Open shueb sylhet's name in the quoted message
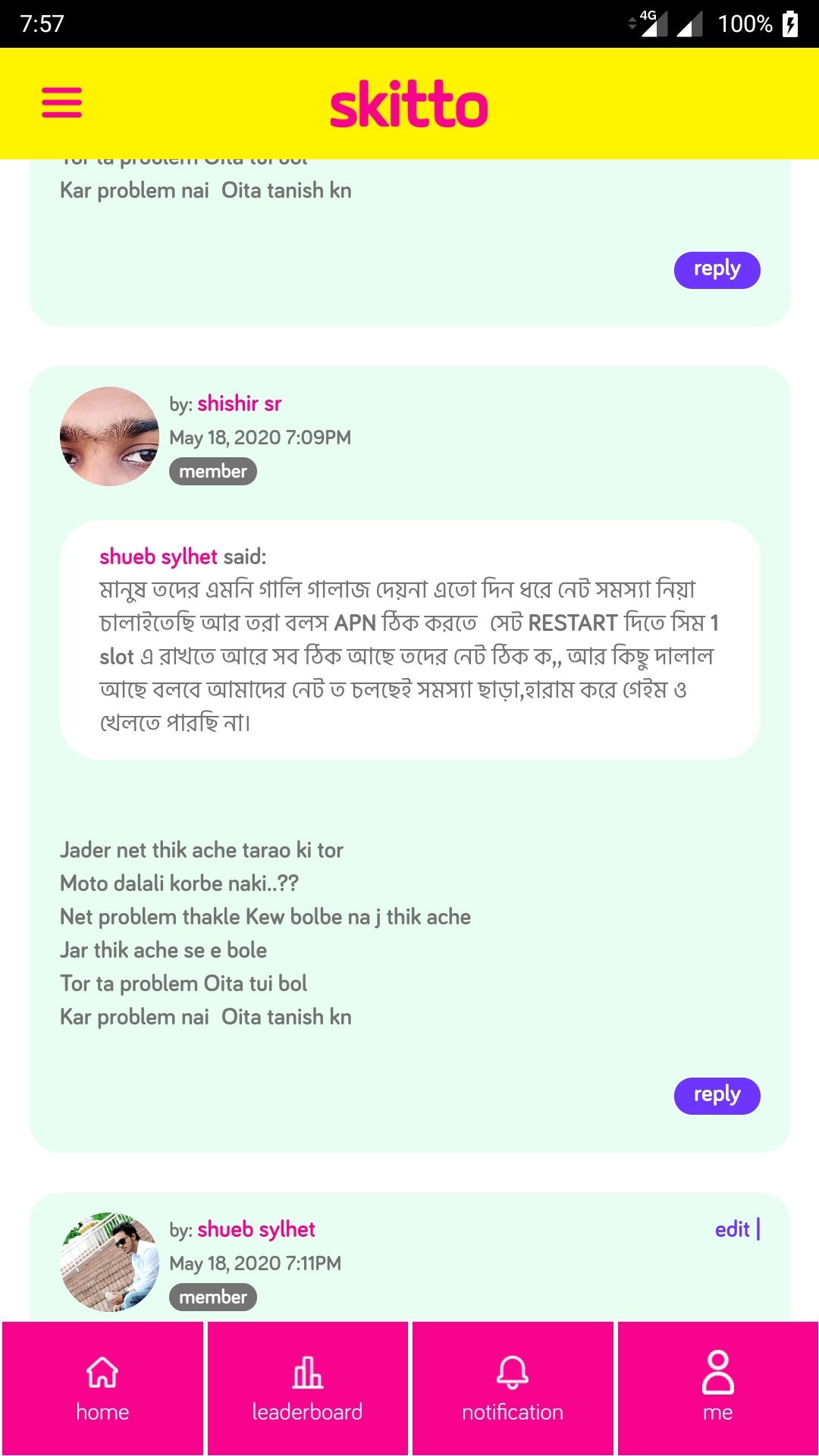The image size is (819, 1456). (x=158, y=557)
